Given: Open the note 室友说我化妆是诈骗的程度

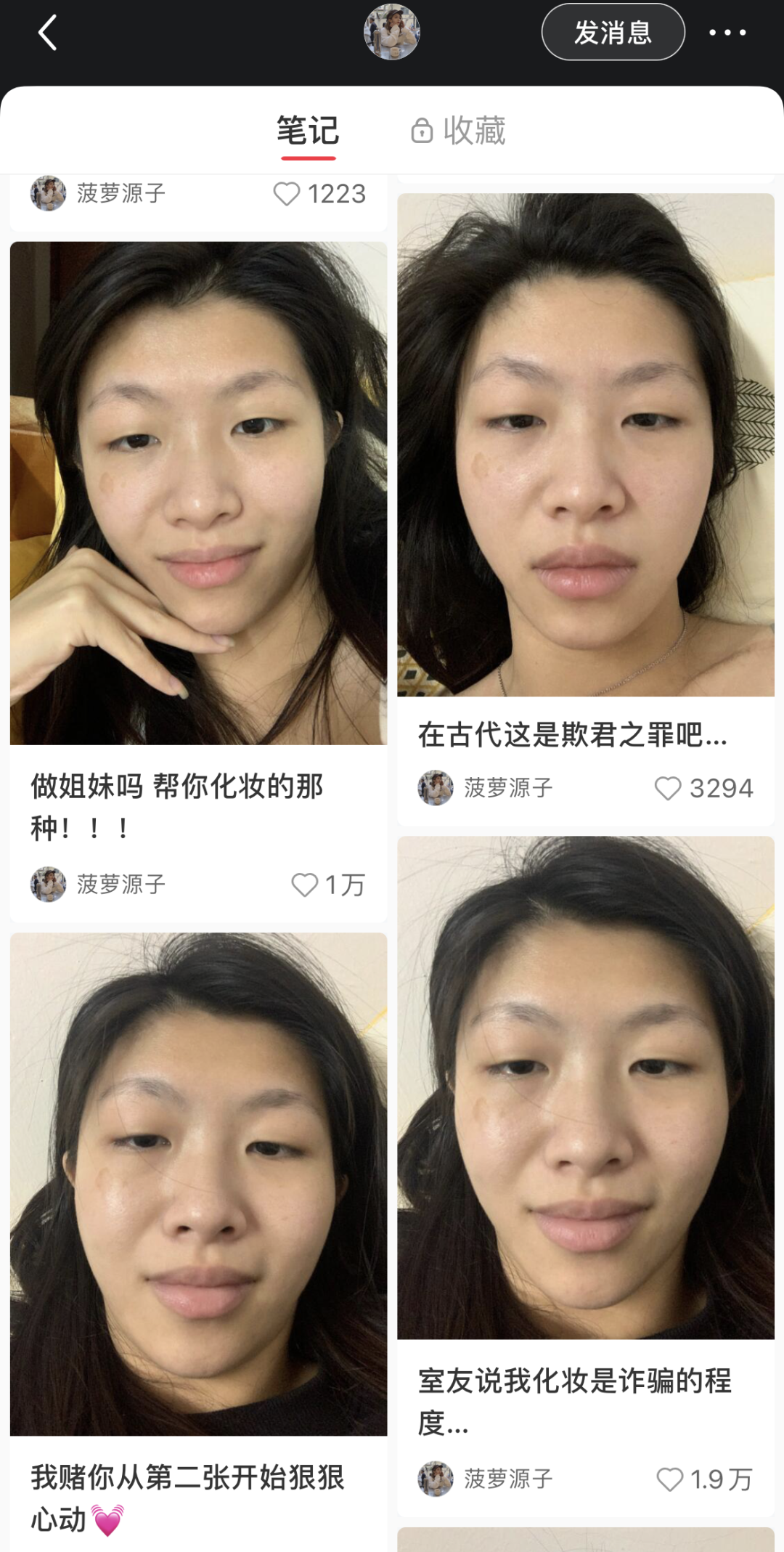Looking at the screenshot, I should 585,1087.
